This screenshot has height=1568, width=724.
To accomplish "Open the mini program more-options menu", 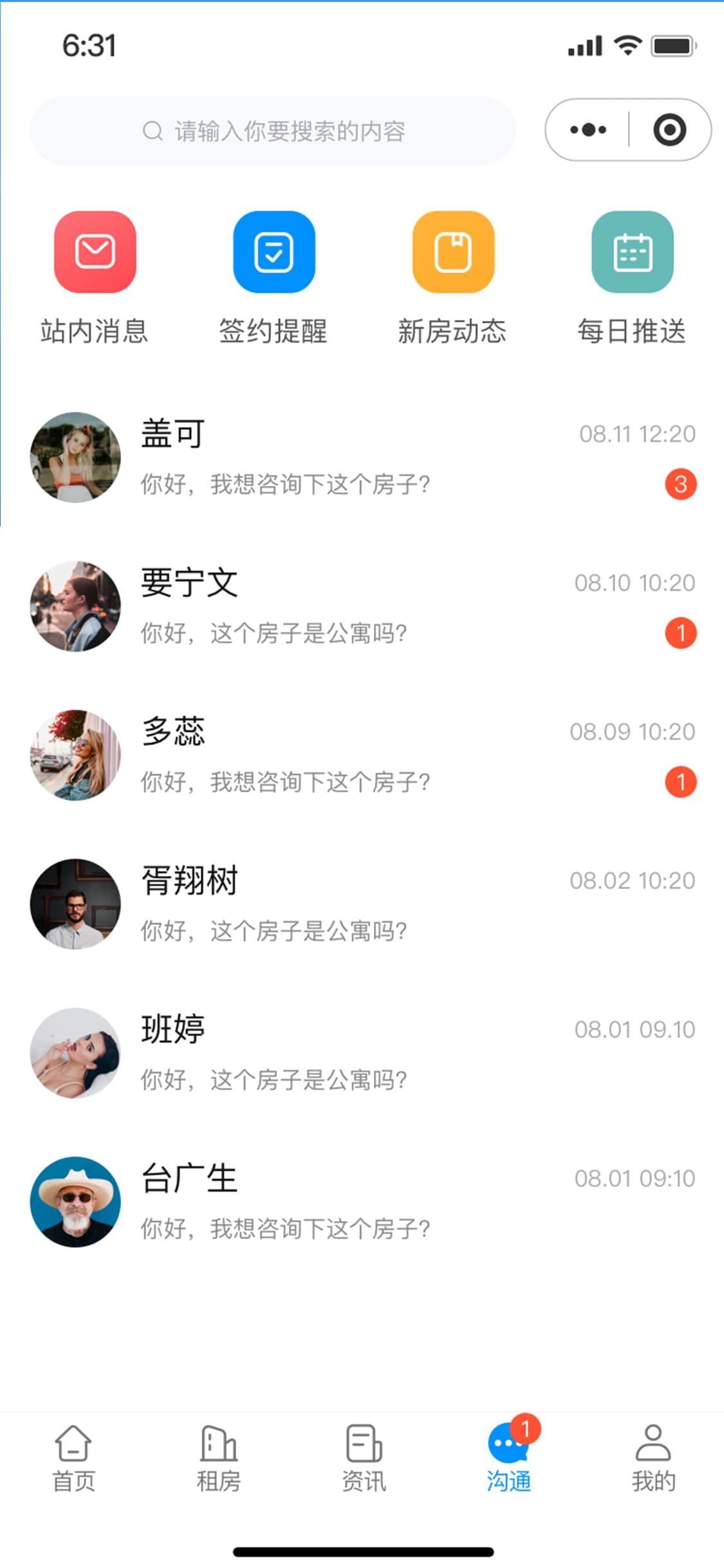I will (588, 130).
